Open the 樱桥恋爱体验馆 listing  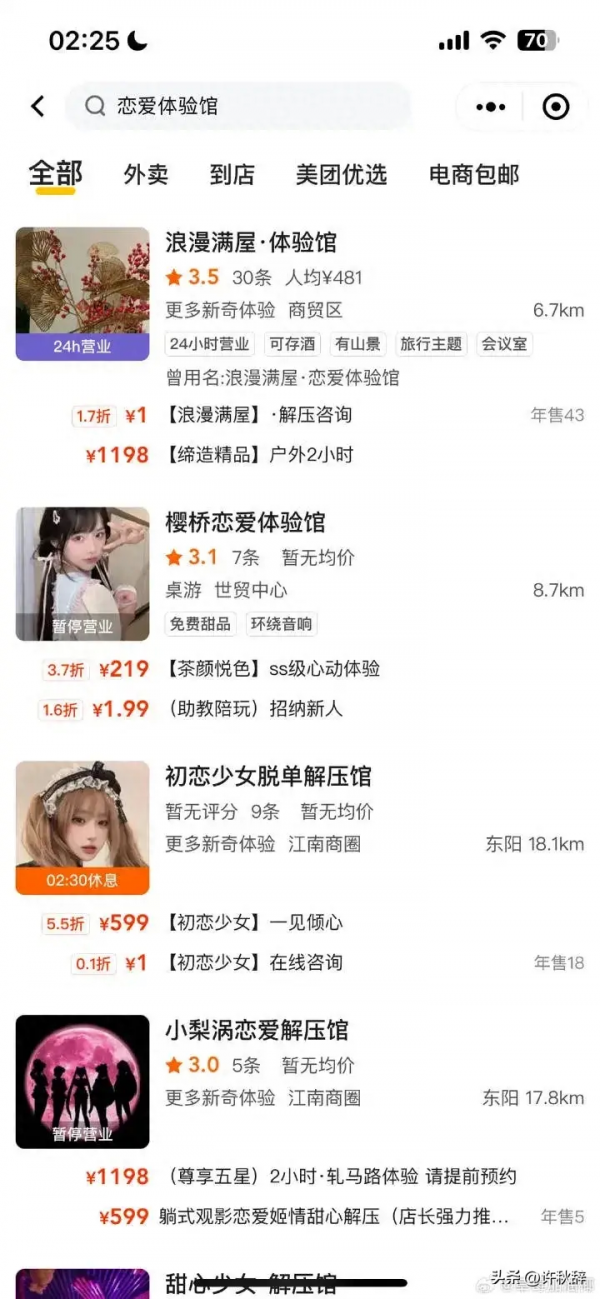coord(245,522)
